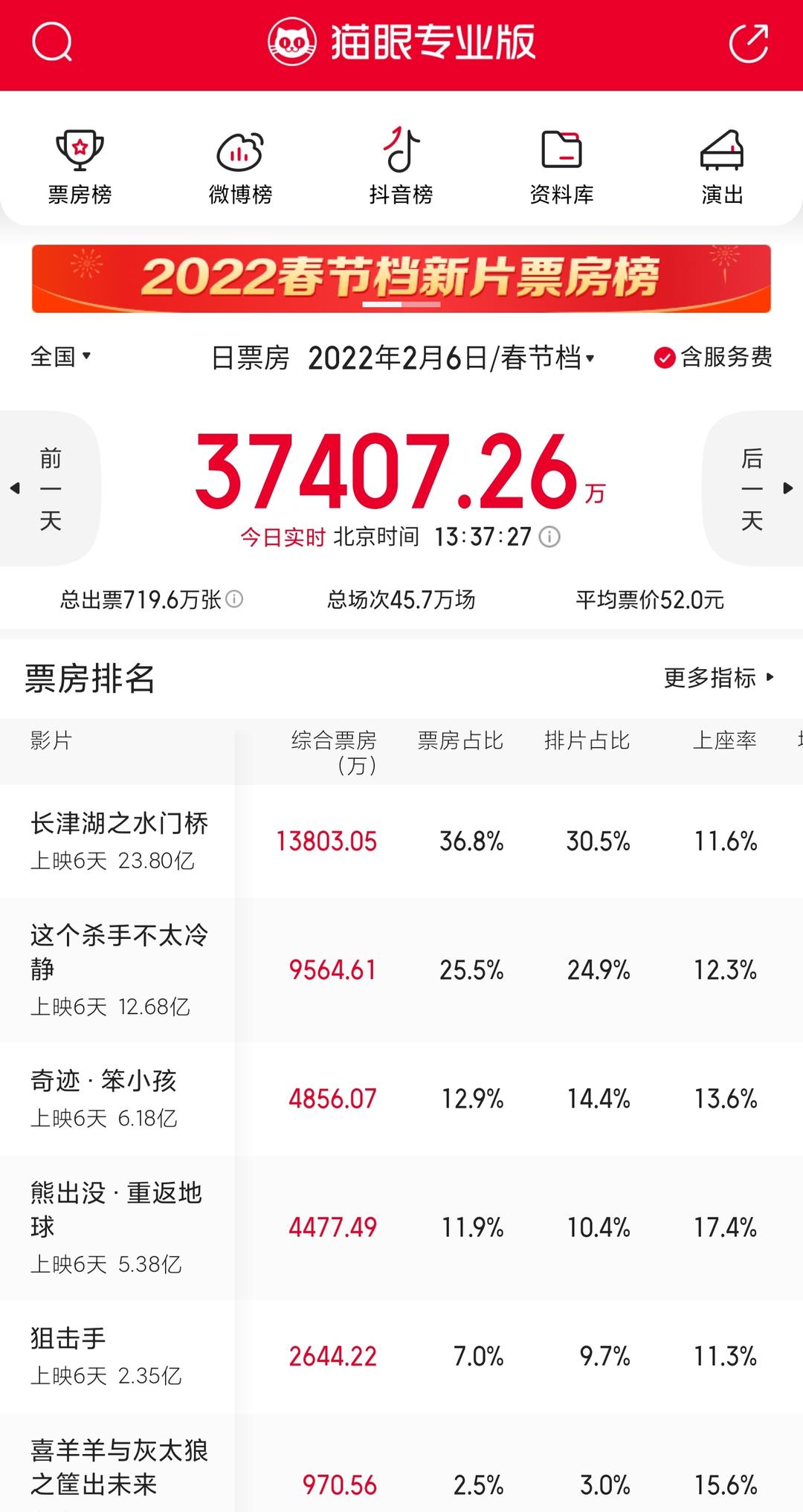803x1512 pixels.
Task: Open the search icon
Action: pyautogui.click(x=52, y=42)
